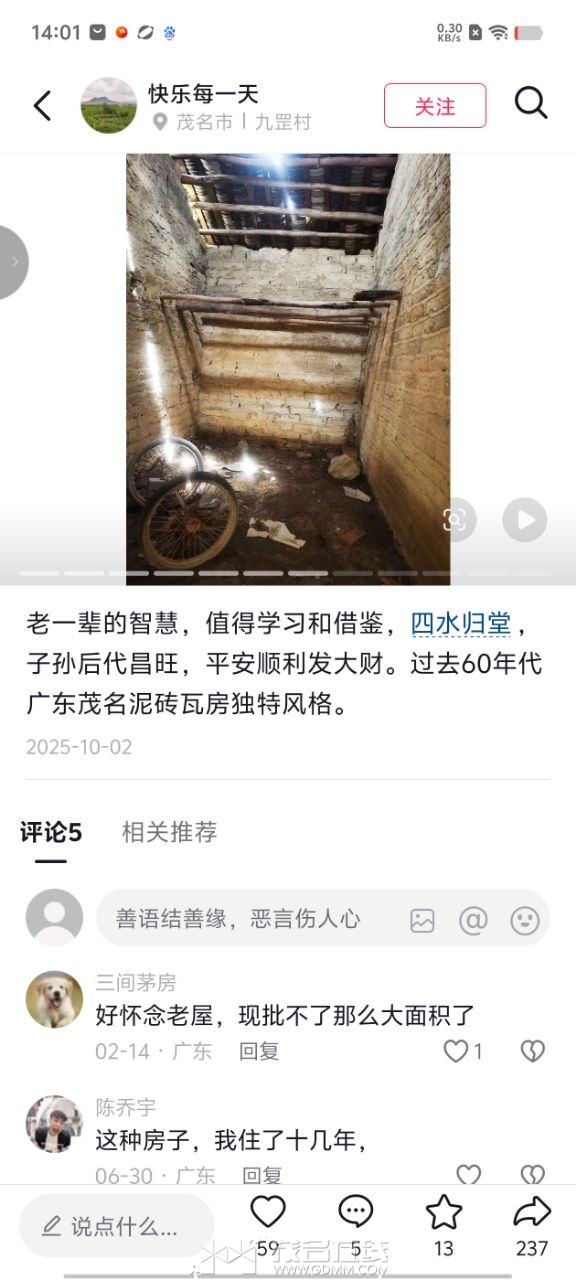The image size is (576, 1280).
Task: Select the 评论5 tab
Action: point(51,832)
